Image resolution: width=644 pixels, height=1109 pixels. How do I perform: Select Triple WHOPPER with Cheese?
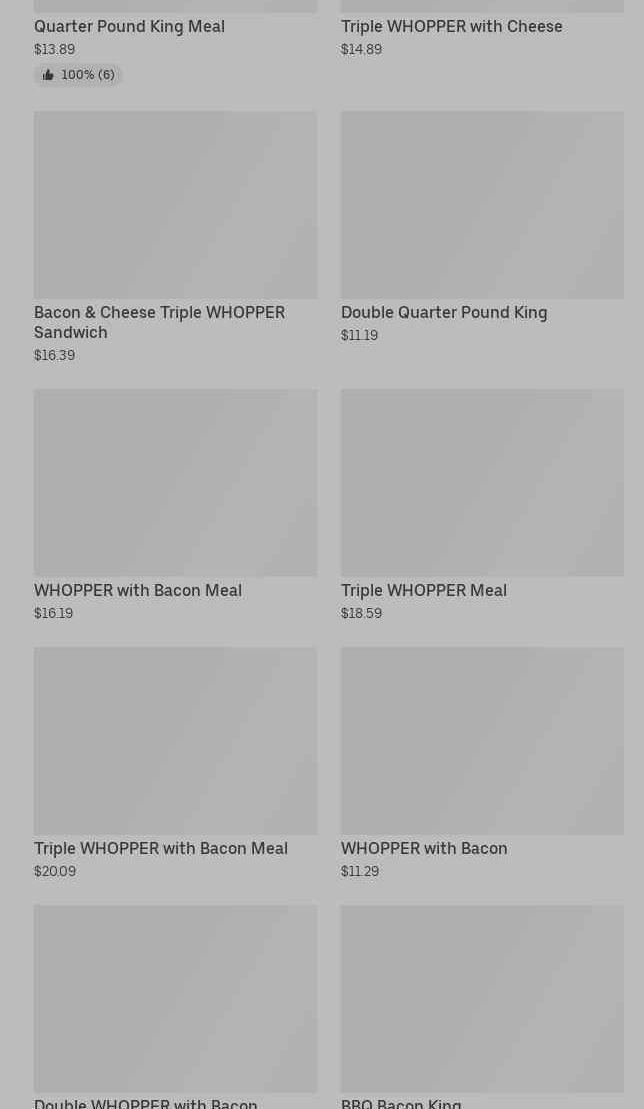coord(451,27)
